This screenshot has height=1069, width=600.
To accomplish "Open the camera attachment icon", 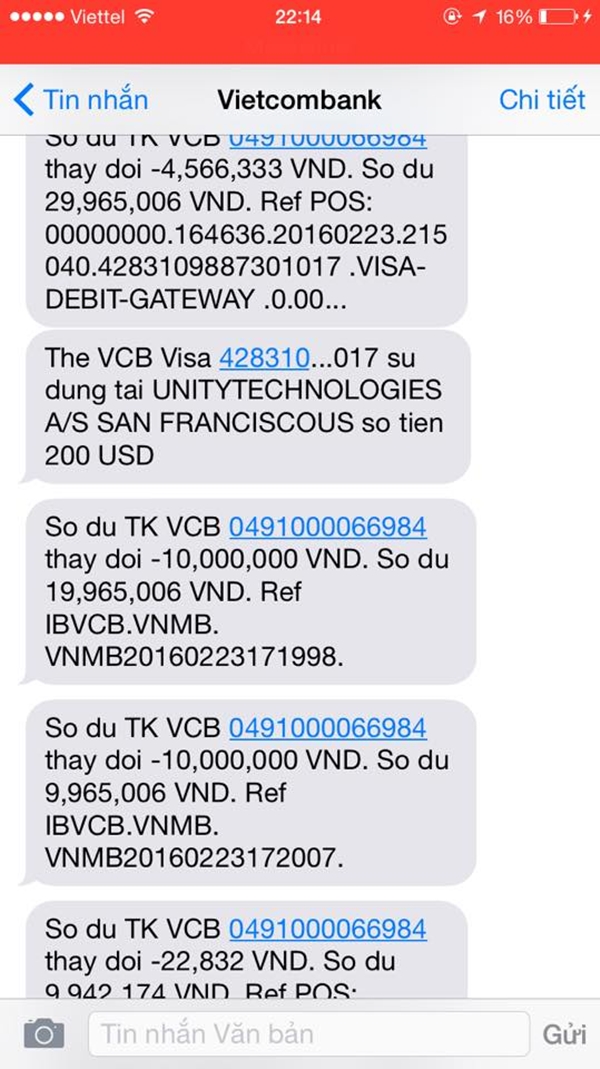I will [x=45, y=1033].
